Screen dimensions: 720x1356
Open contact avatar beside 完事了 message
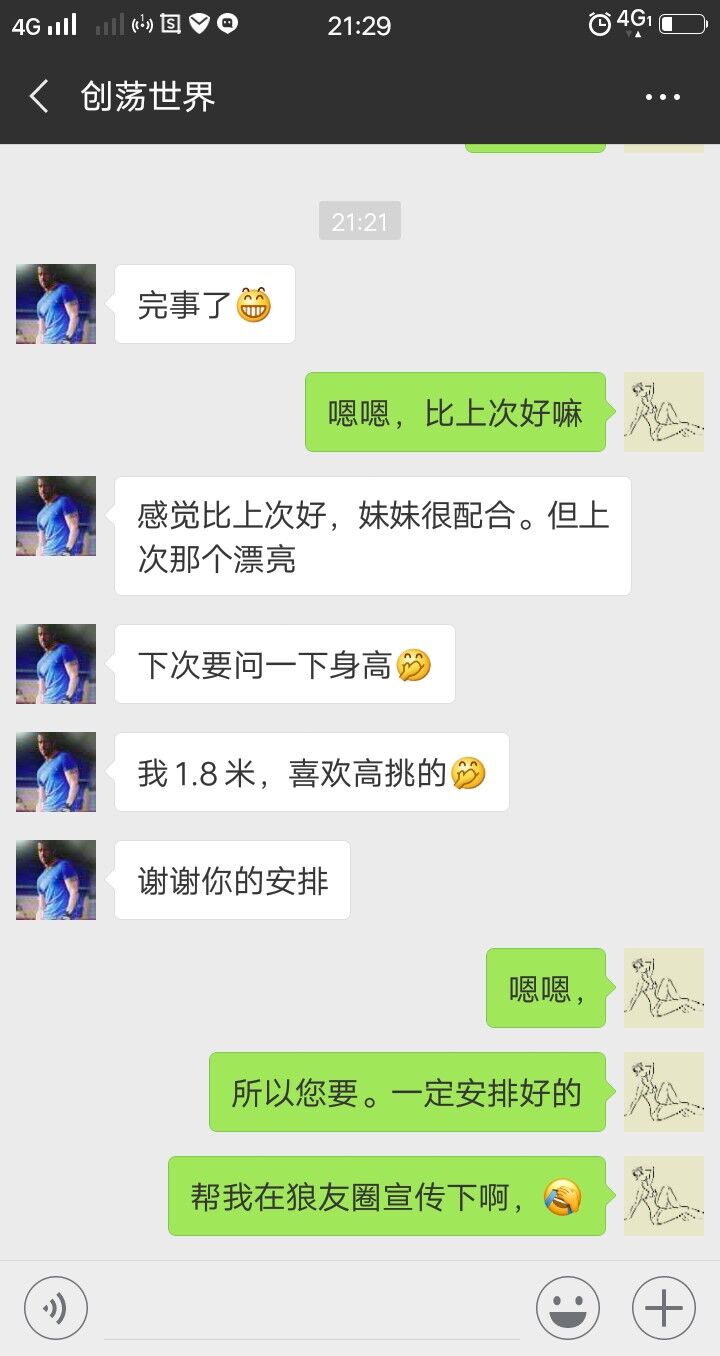click(x=56, y=304)
